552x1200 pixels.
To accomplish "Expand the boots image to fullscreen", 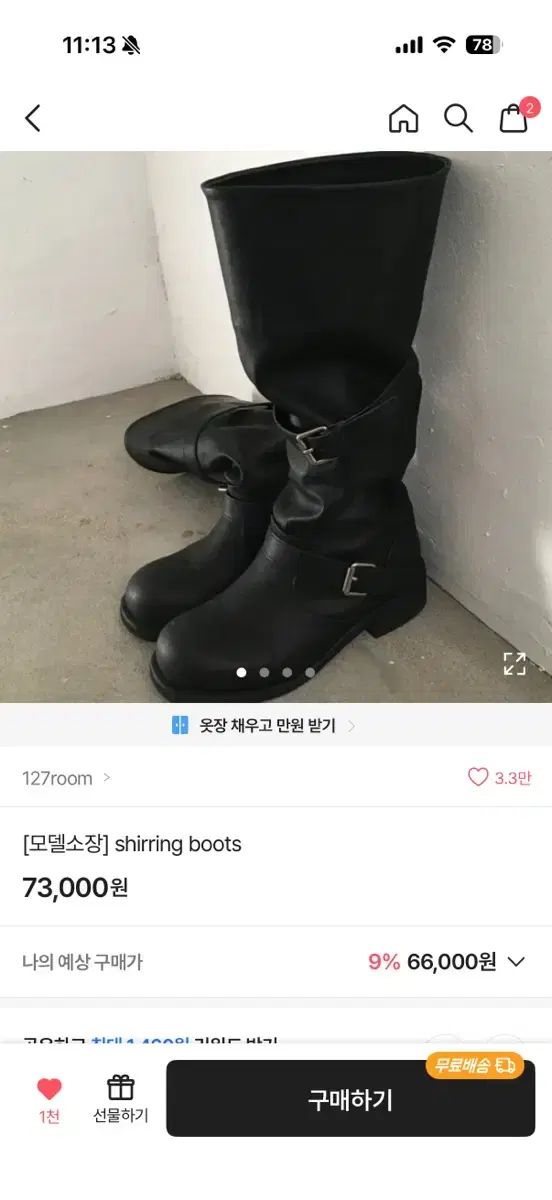I will click(514, 663).
